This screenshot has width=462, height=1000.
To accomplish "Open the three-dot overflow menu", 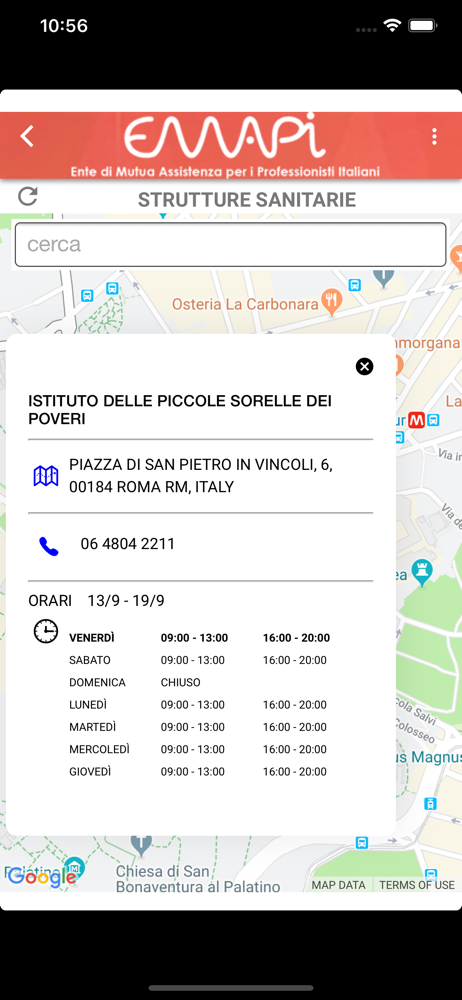I will [x=434, y=136].
